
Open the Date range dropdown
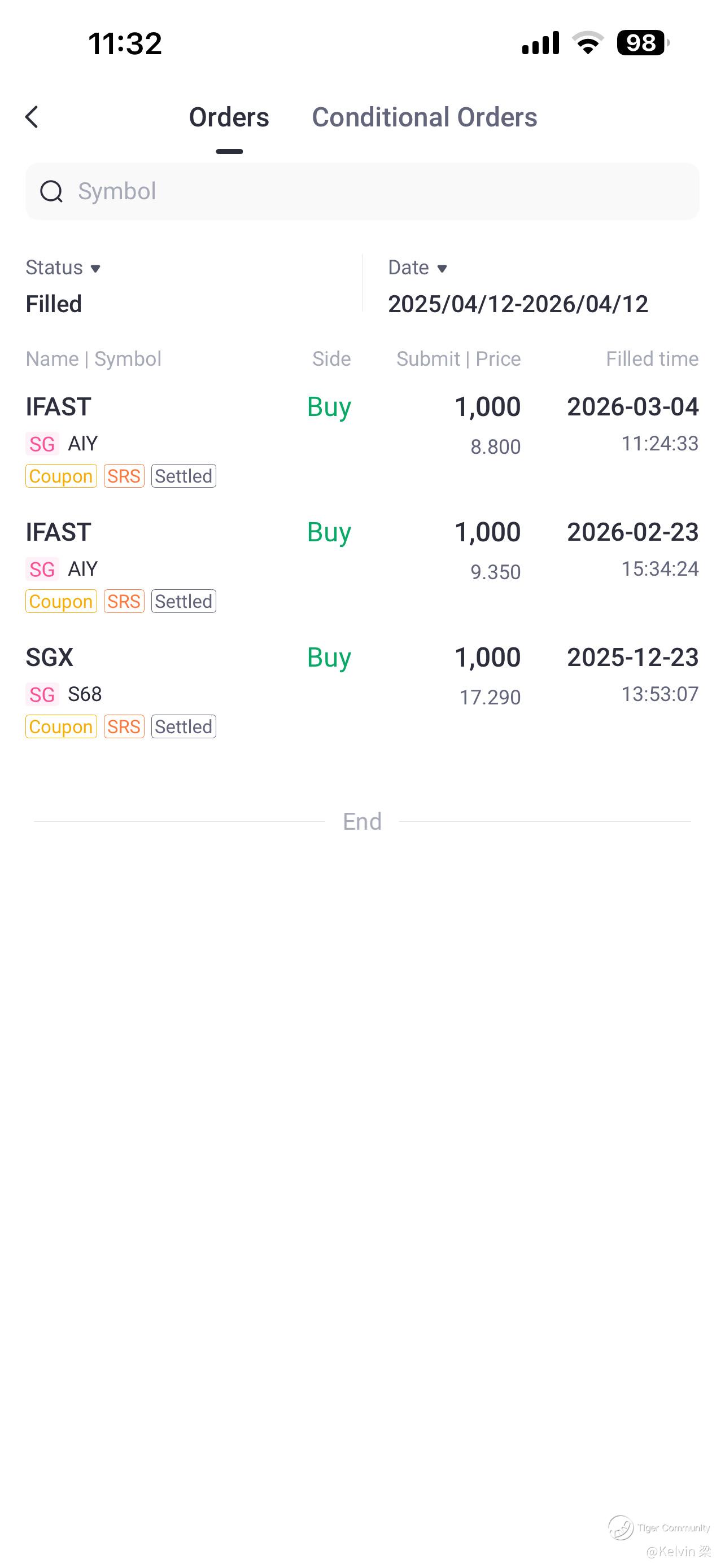(x=418, y=268)
